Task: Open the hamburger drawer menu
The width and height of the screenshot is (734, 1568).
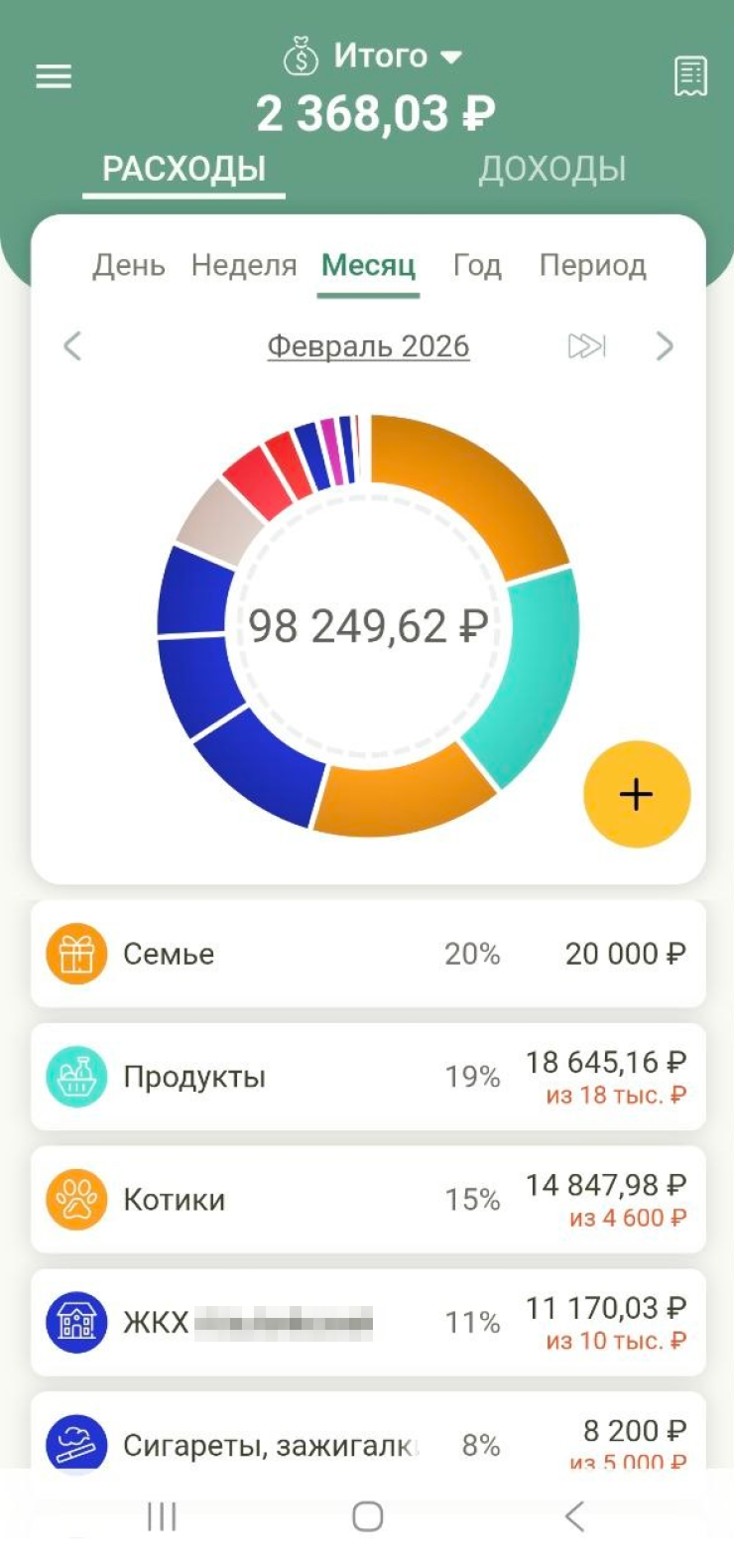Action: (x=54, y=76)
